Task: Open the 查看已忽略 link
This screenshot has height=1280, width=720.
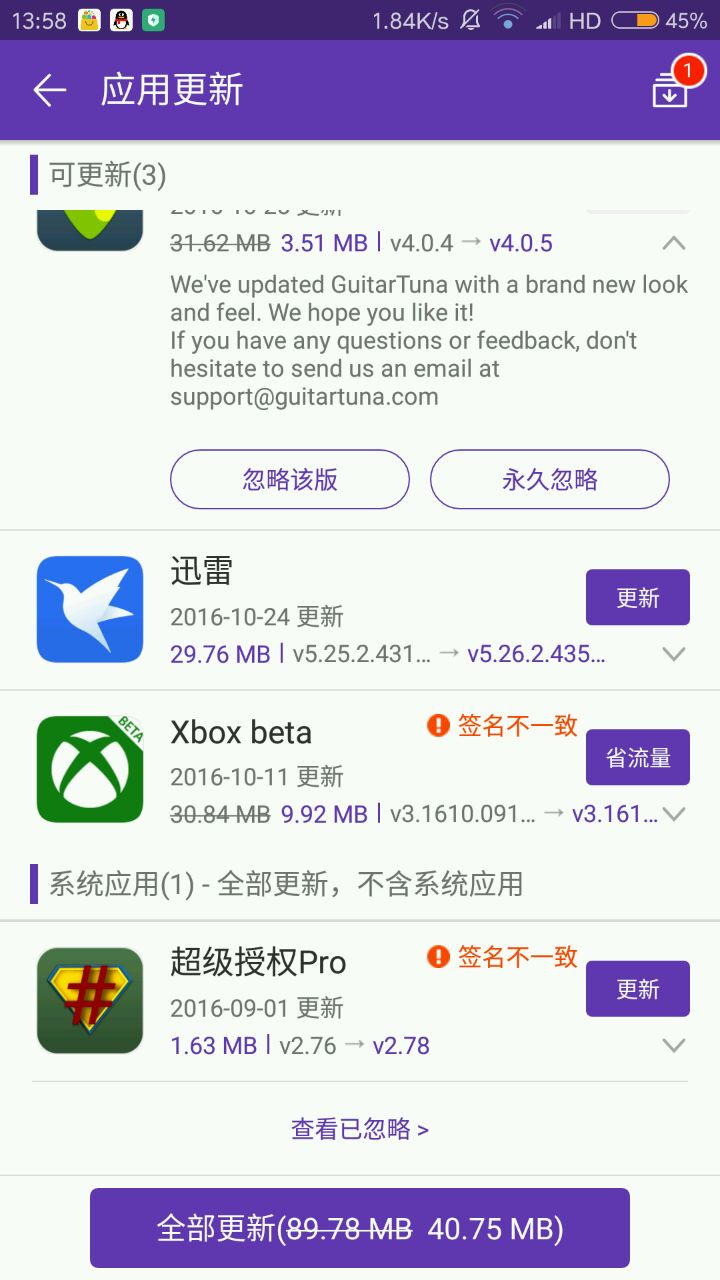Action: [x=360, y=1130]
